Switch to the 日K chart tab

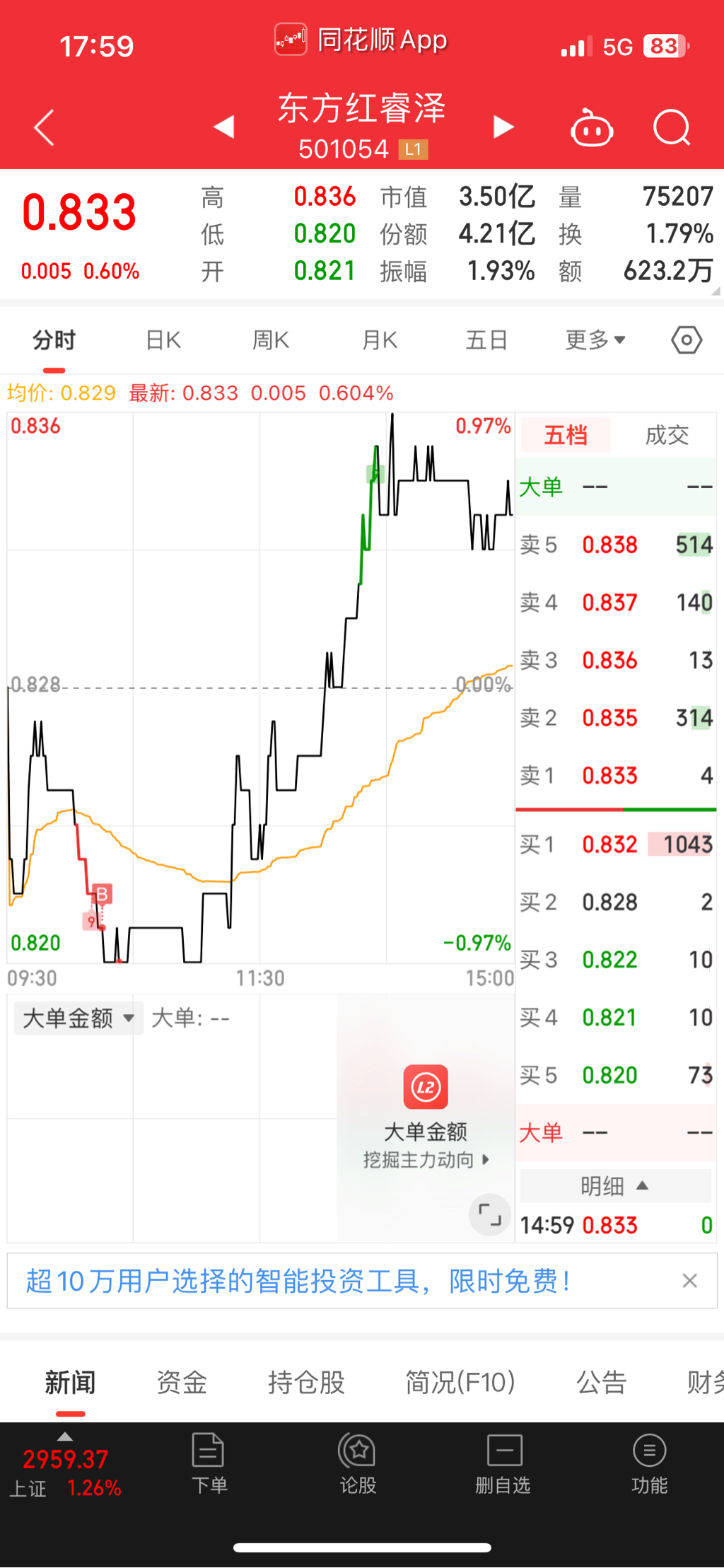coord(163,340)
